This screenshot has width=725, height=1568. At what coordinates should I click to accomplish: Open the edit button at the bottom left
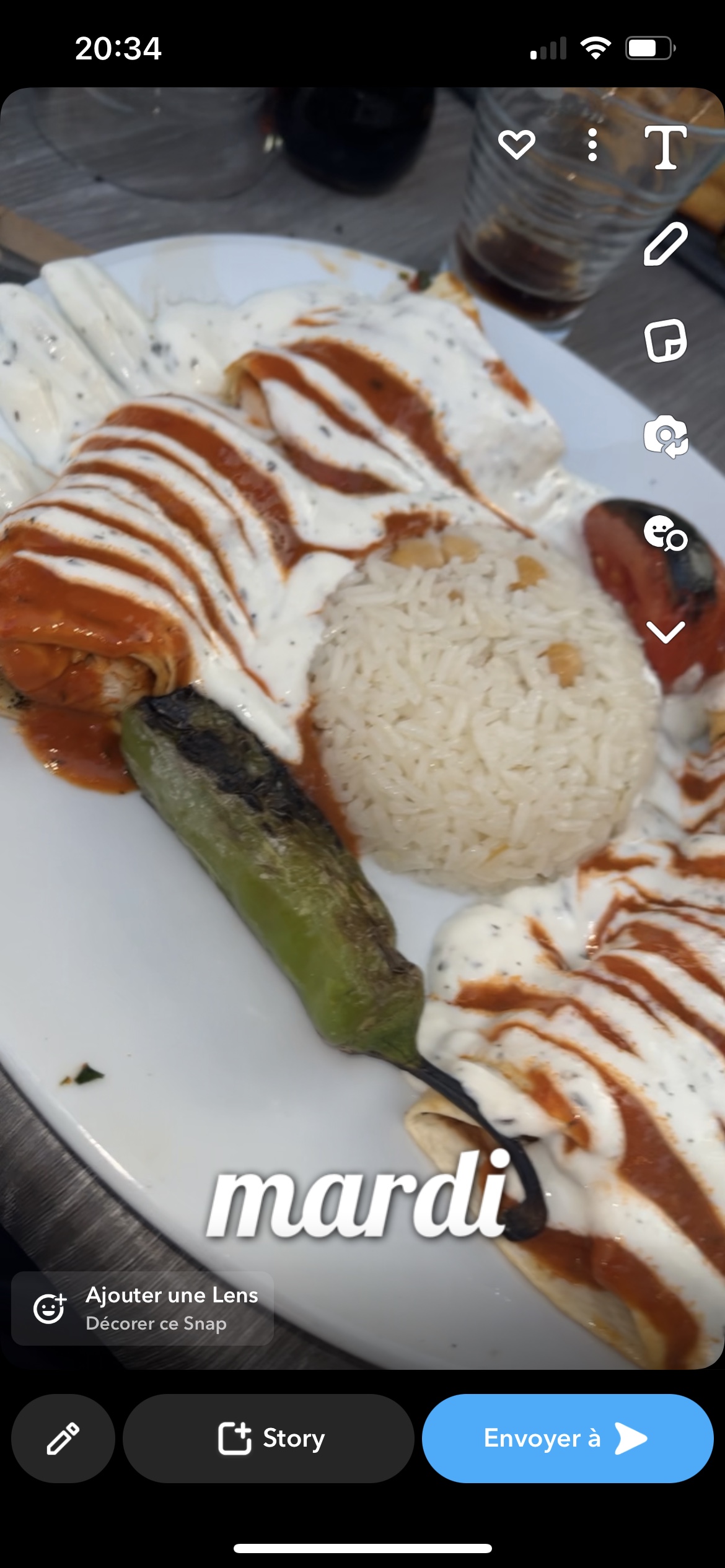[x=63, y=1438]
